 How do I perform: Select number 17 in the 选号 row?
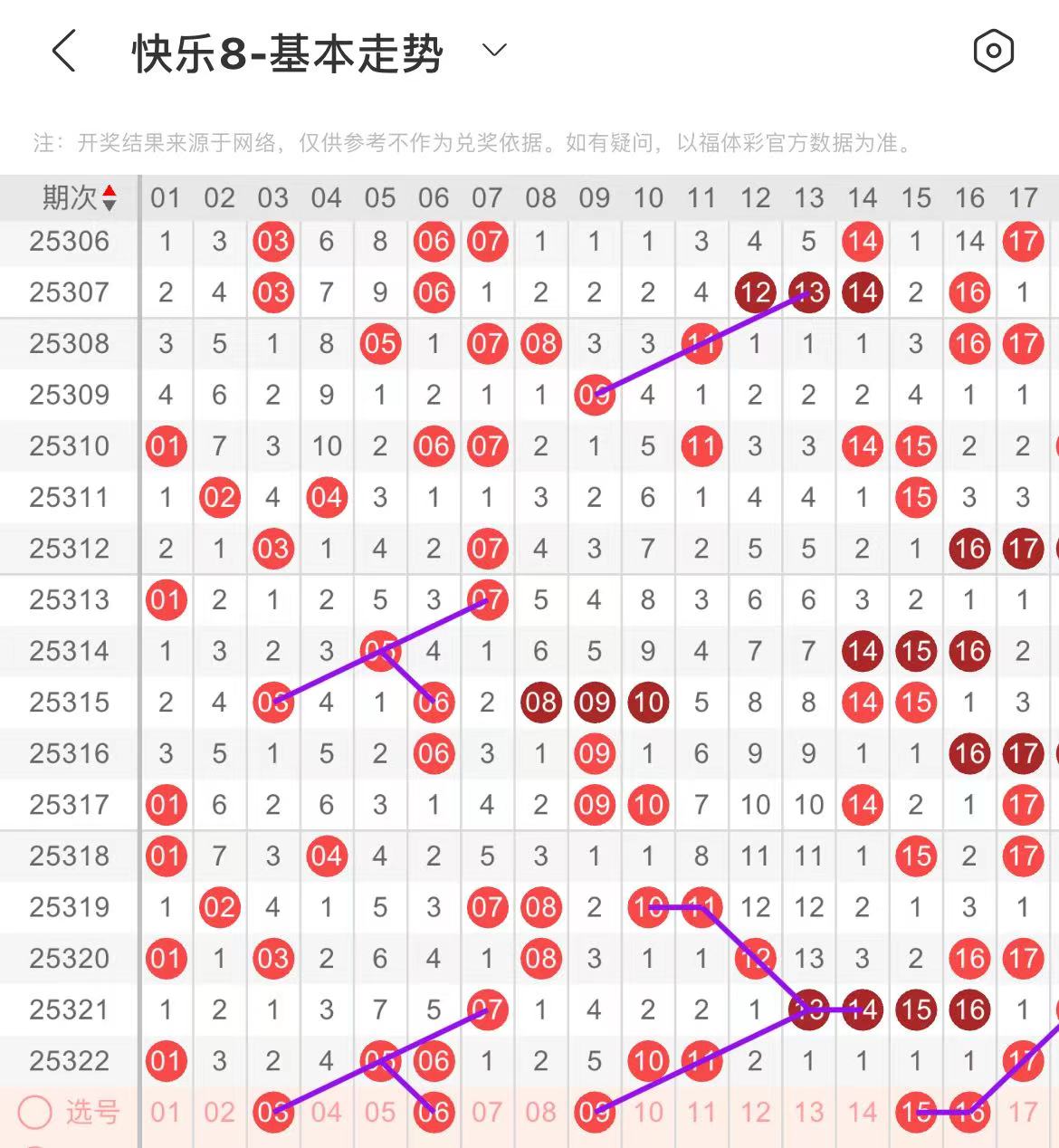point(1023,1112)
